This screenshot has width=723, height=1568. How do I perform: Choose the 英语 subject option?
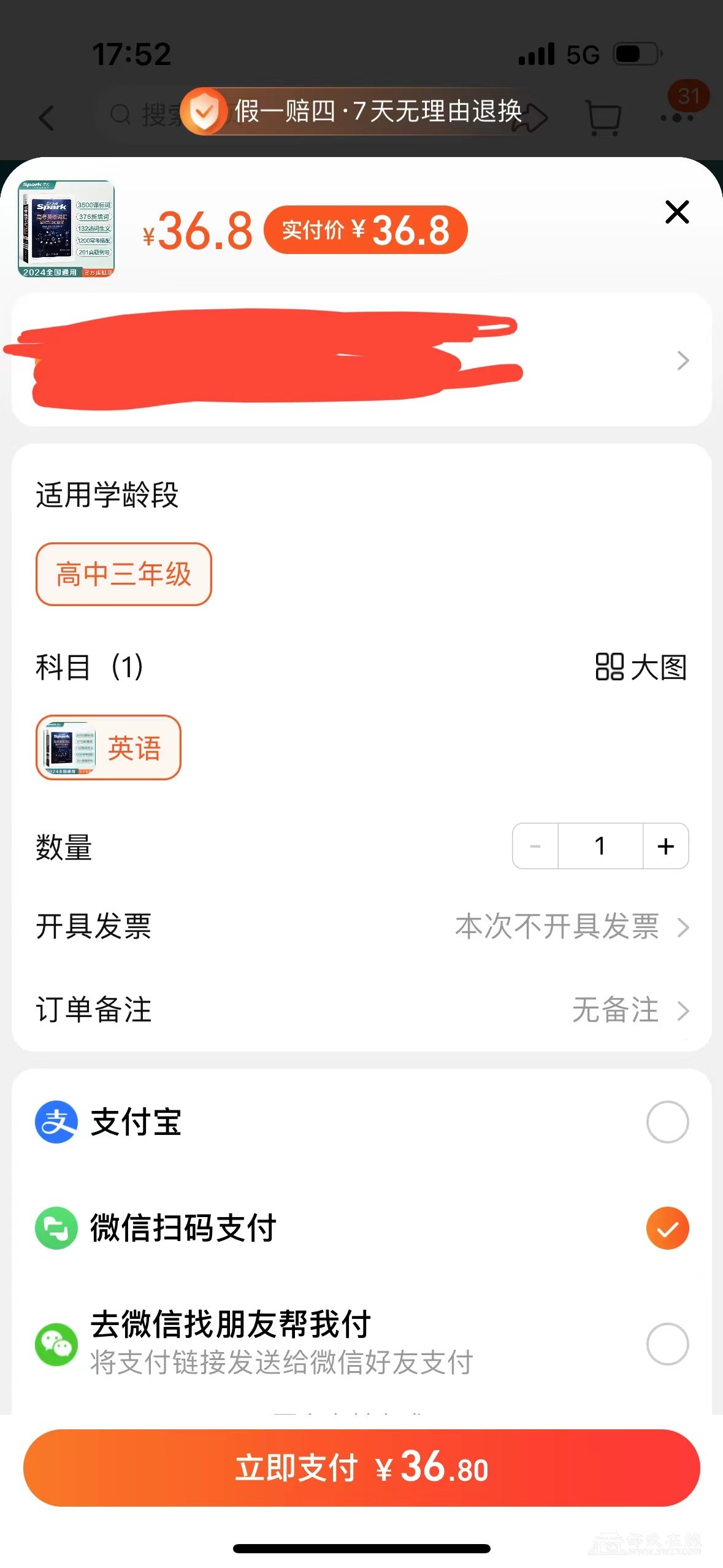coord(109,748)
